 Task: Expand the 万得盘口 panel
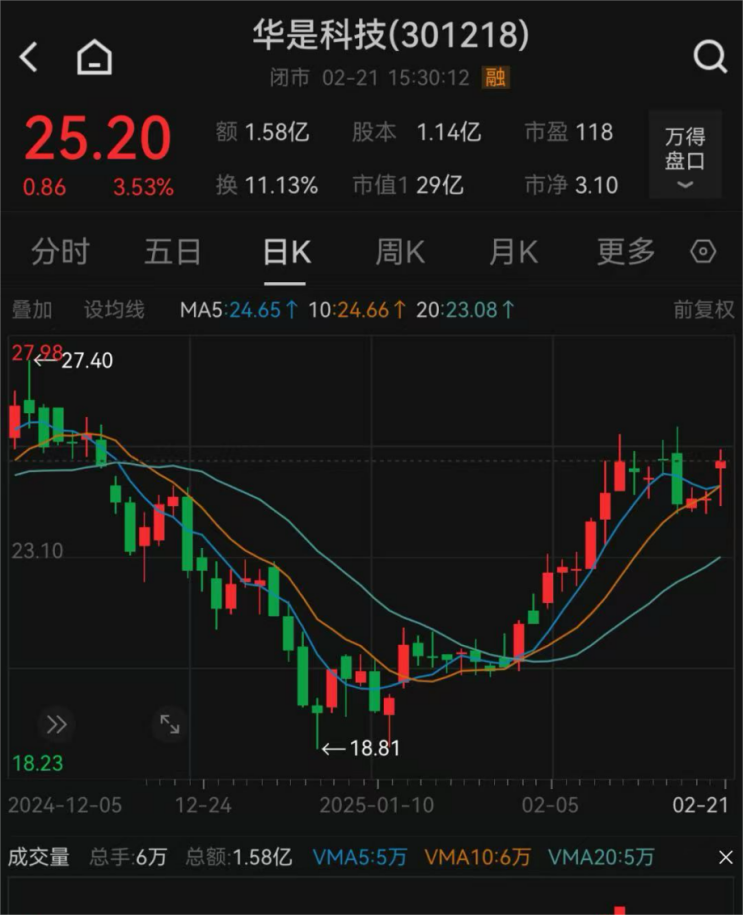click(x=685, y=159)
